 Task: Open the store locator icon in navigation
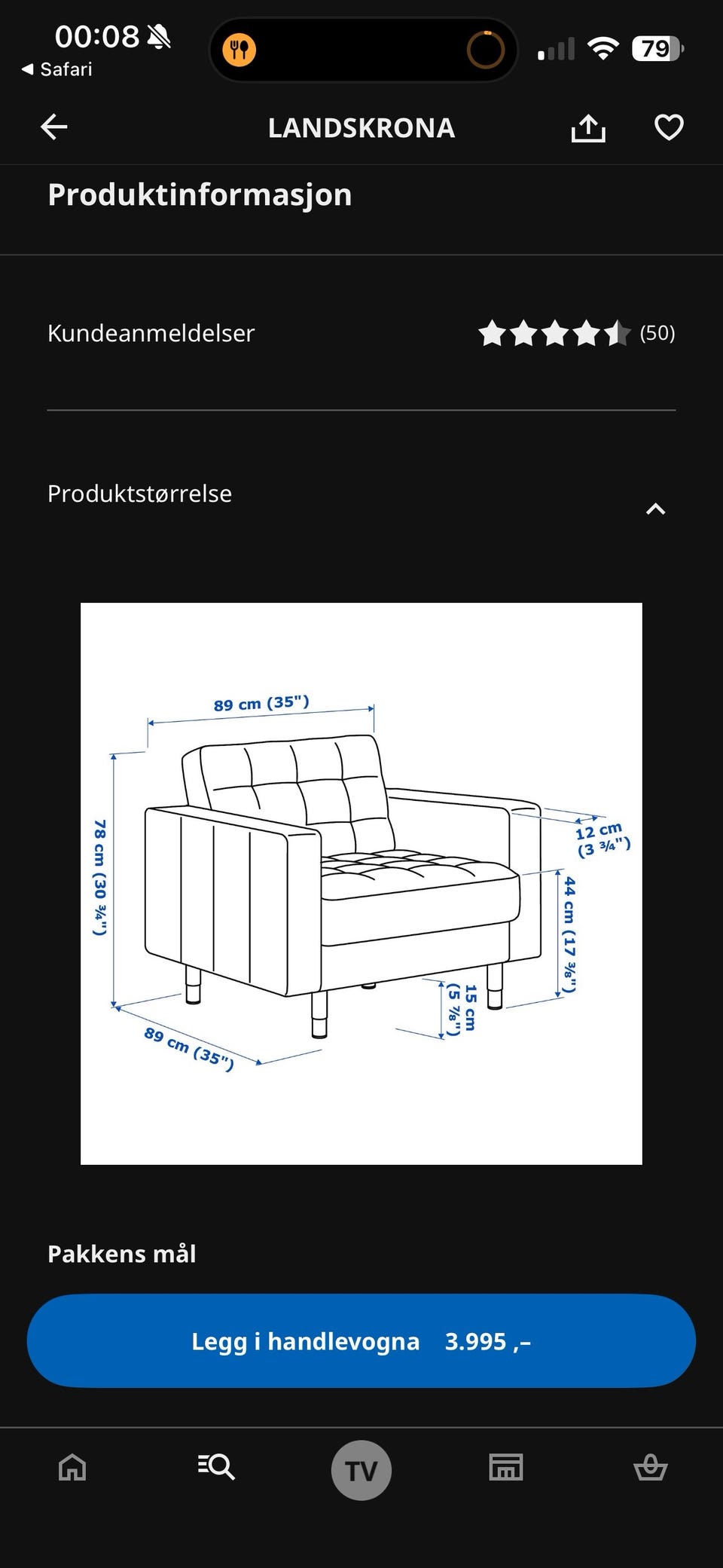tap(506, 1468)
